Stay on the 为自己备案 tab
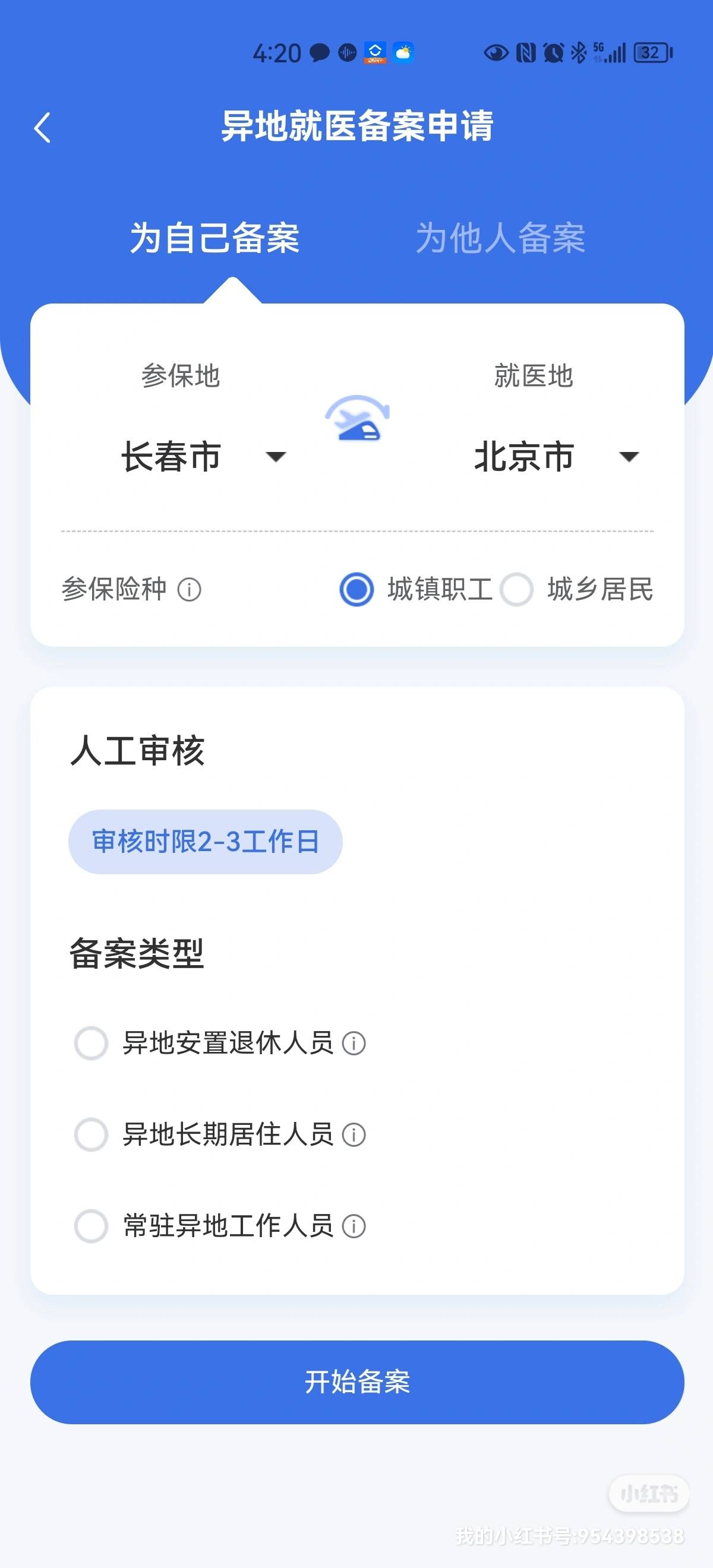Image resolution: width=713 pixels, height=1568 pixels. (x=216, y=239)
